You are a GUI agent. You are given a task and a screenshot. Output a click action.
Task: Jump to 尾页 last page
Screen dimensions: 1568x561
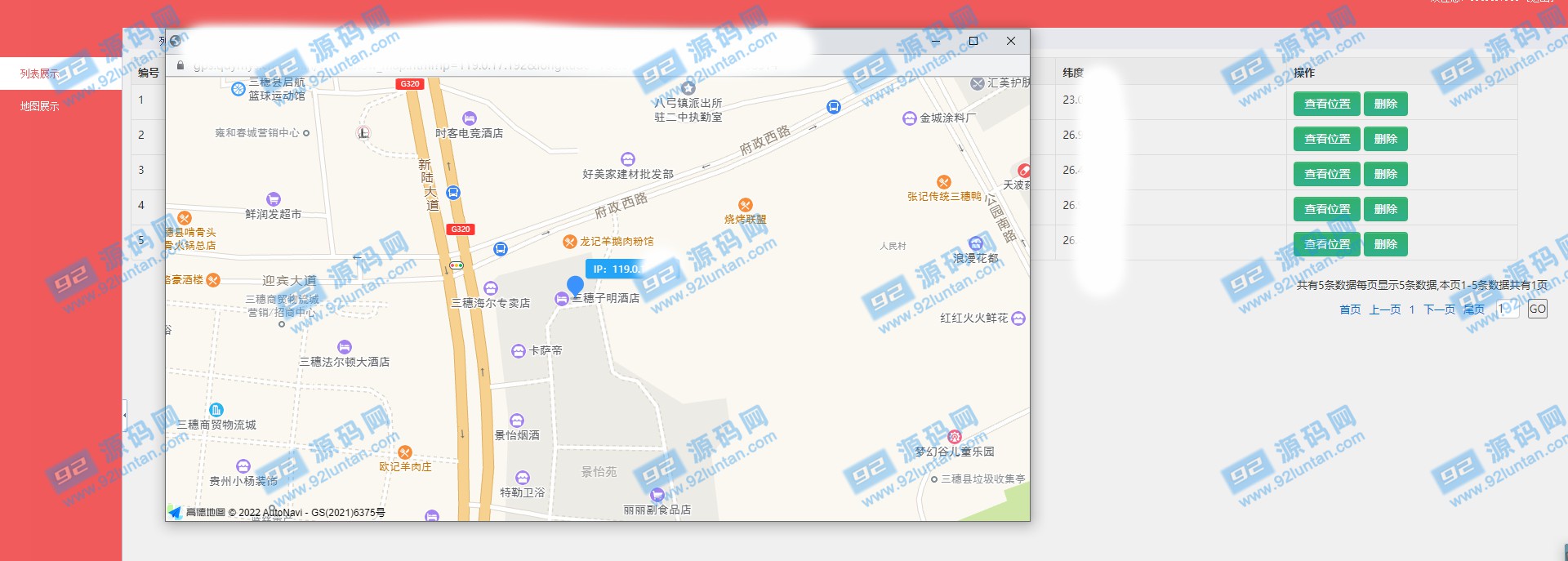click(1473, 309)
